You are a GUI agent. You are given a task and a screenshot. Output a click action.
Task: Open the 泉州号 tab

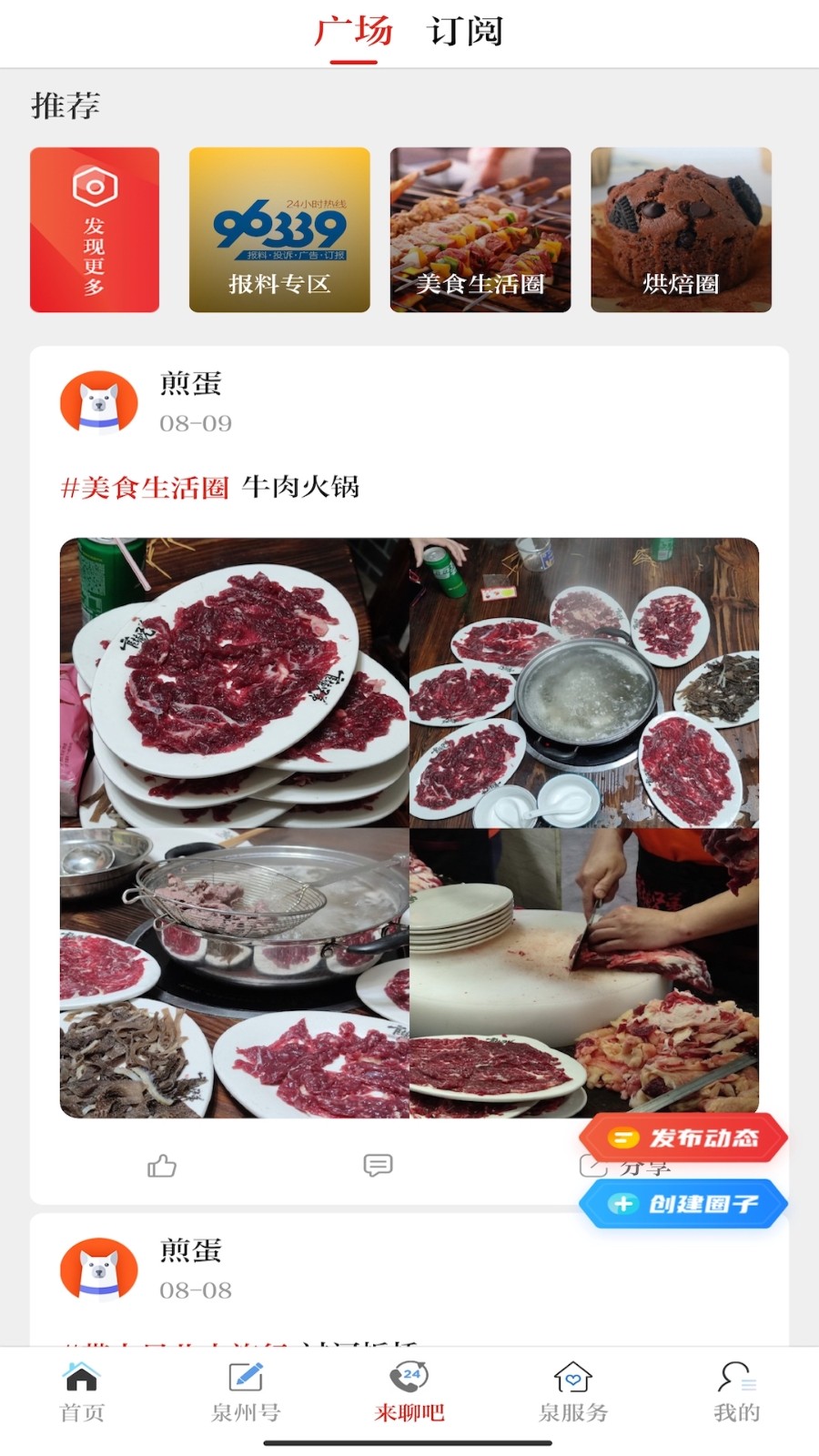(x=246, y=1392)
